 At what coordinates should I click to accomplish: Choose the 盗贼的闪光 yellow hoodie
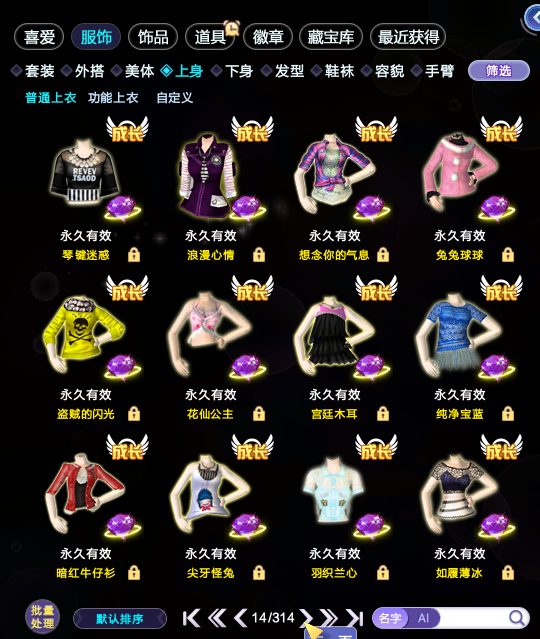[86, 348]
